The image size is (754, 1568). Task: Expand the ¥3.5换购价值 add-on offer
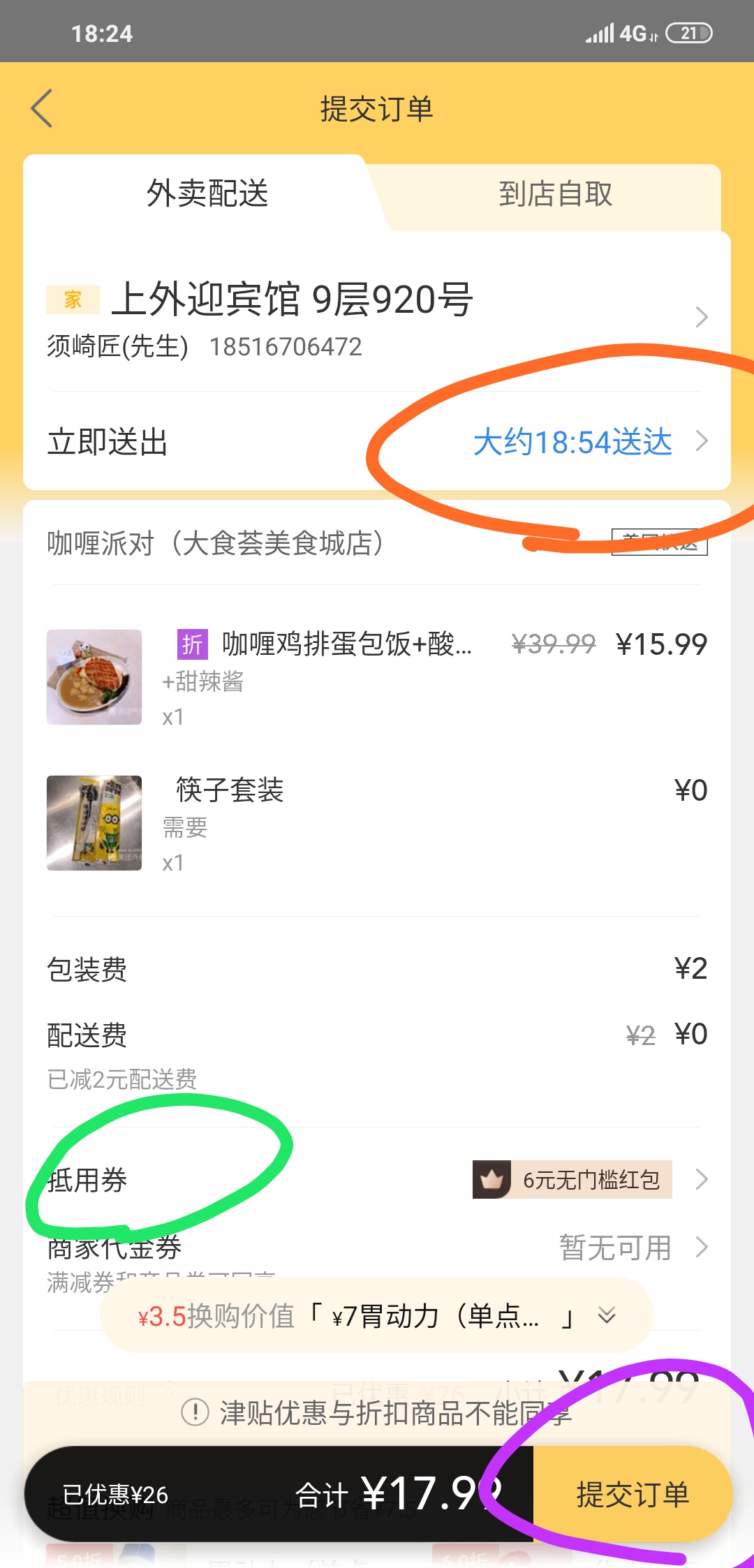pos(606,1316)
